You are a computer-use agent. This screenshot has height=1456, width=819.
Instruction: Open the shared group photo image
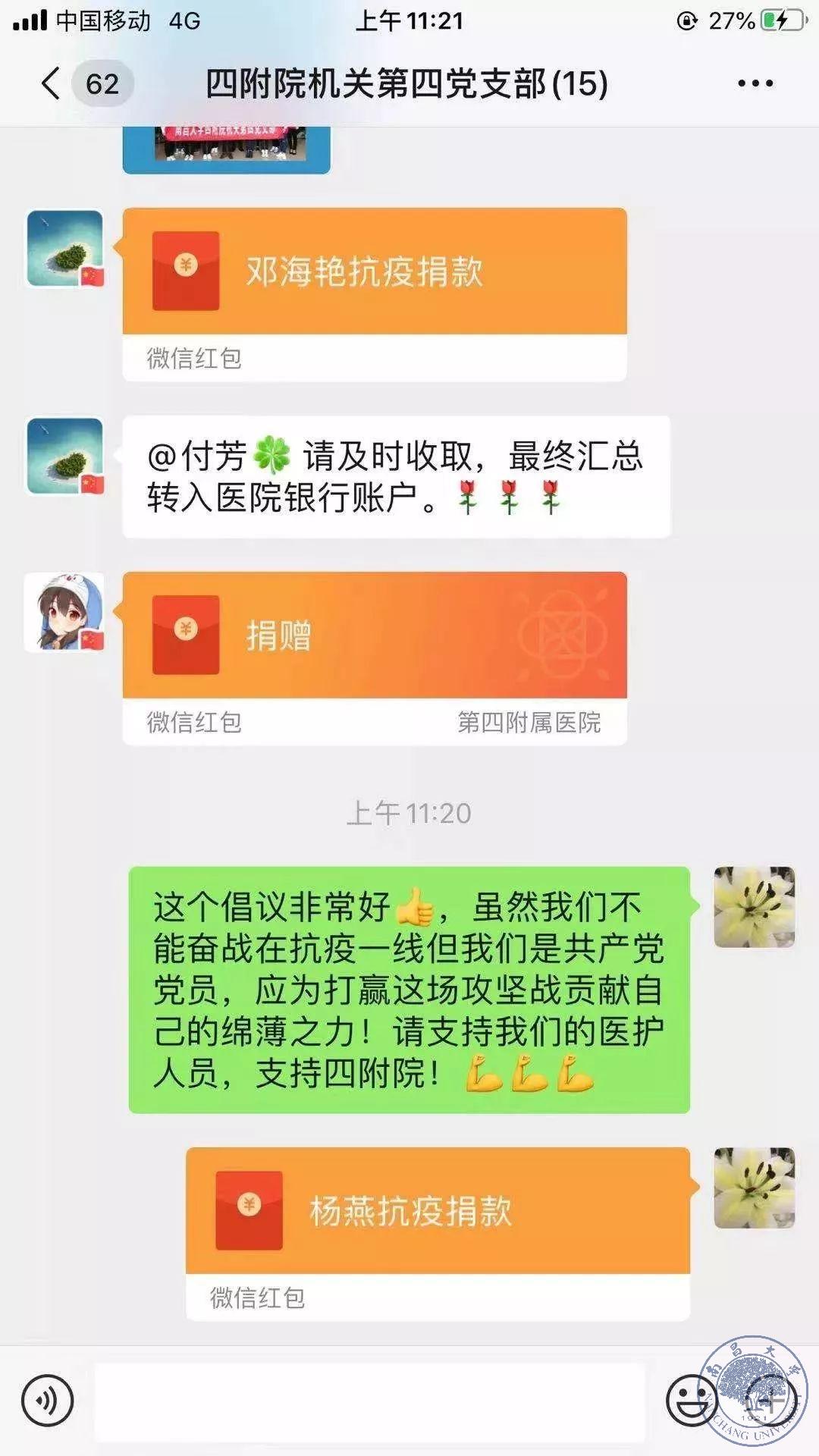226,148
